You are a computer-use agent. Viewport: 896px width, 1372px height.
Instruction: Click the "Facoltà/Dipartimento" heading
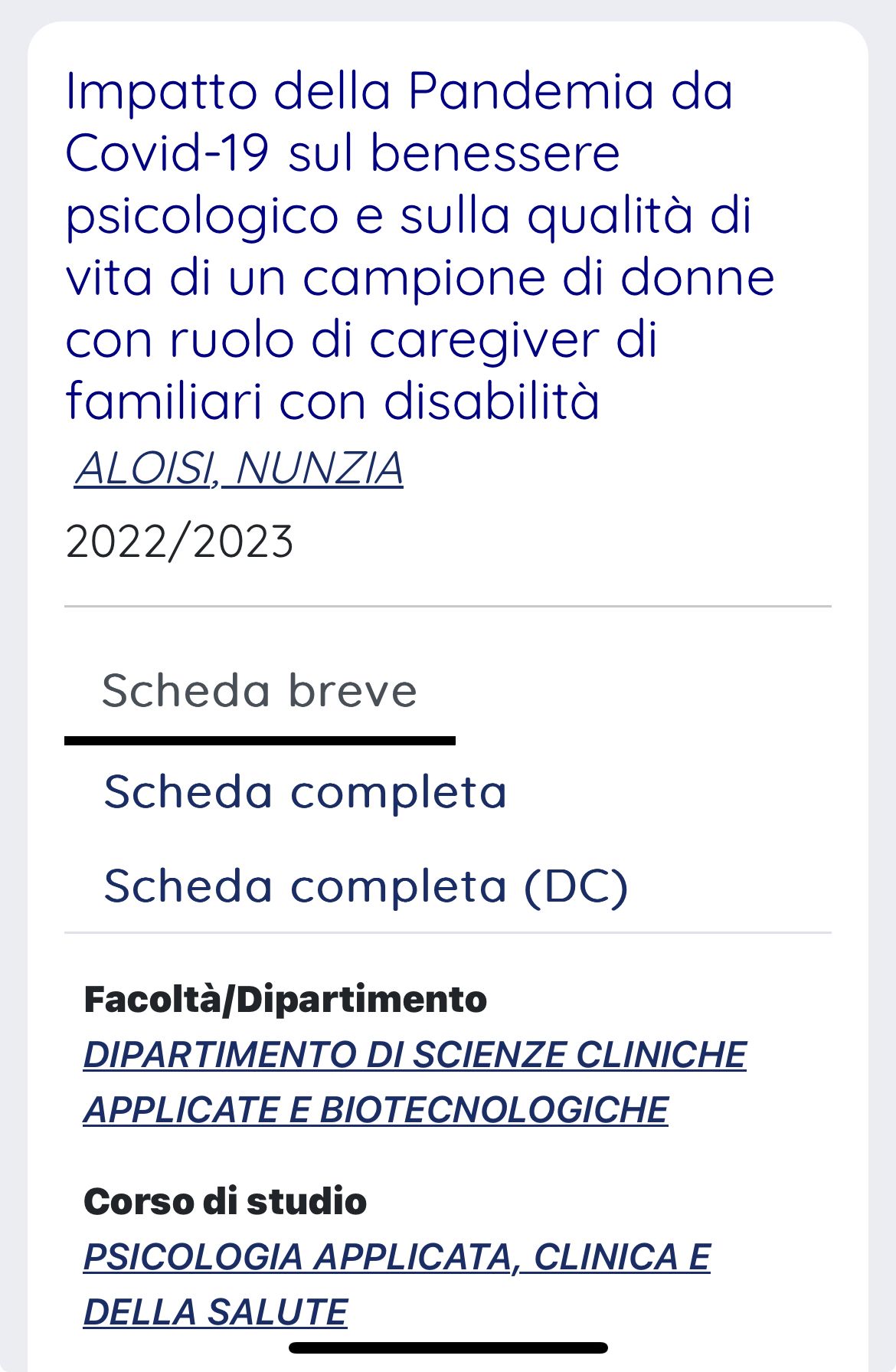click(286, 997)
